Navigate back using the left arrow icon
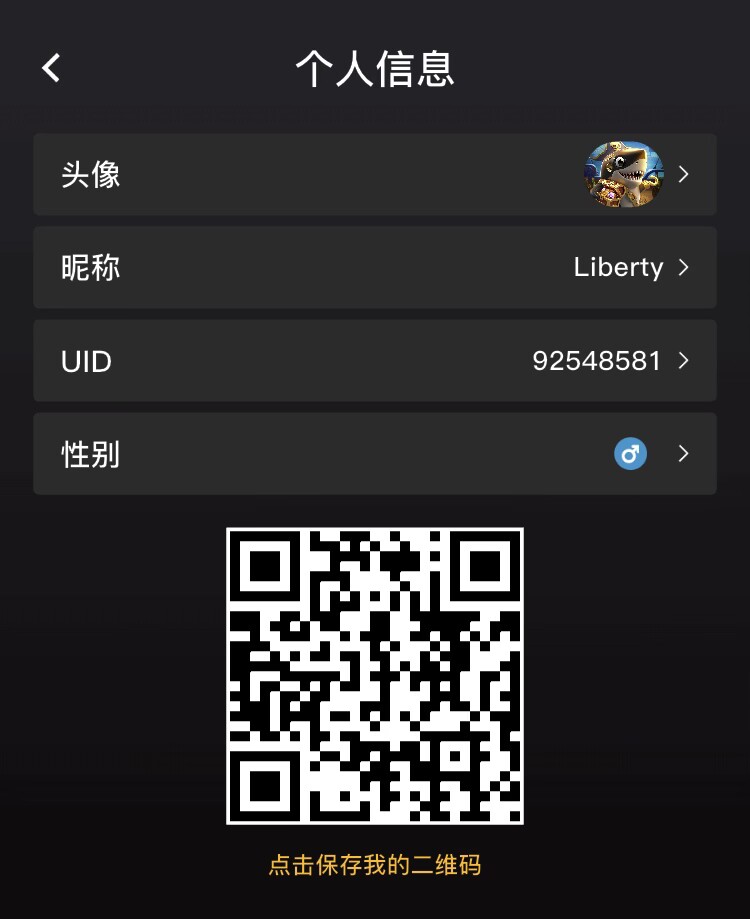Screen dimensions: 750x919 coord(48,67)
